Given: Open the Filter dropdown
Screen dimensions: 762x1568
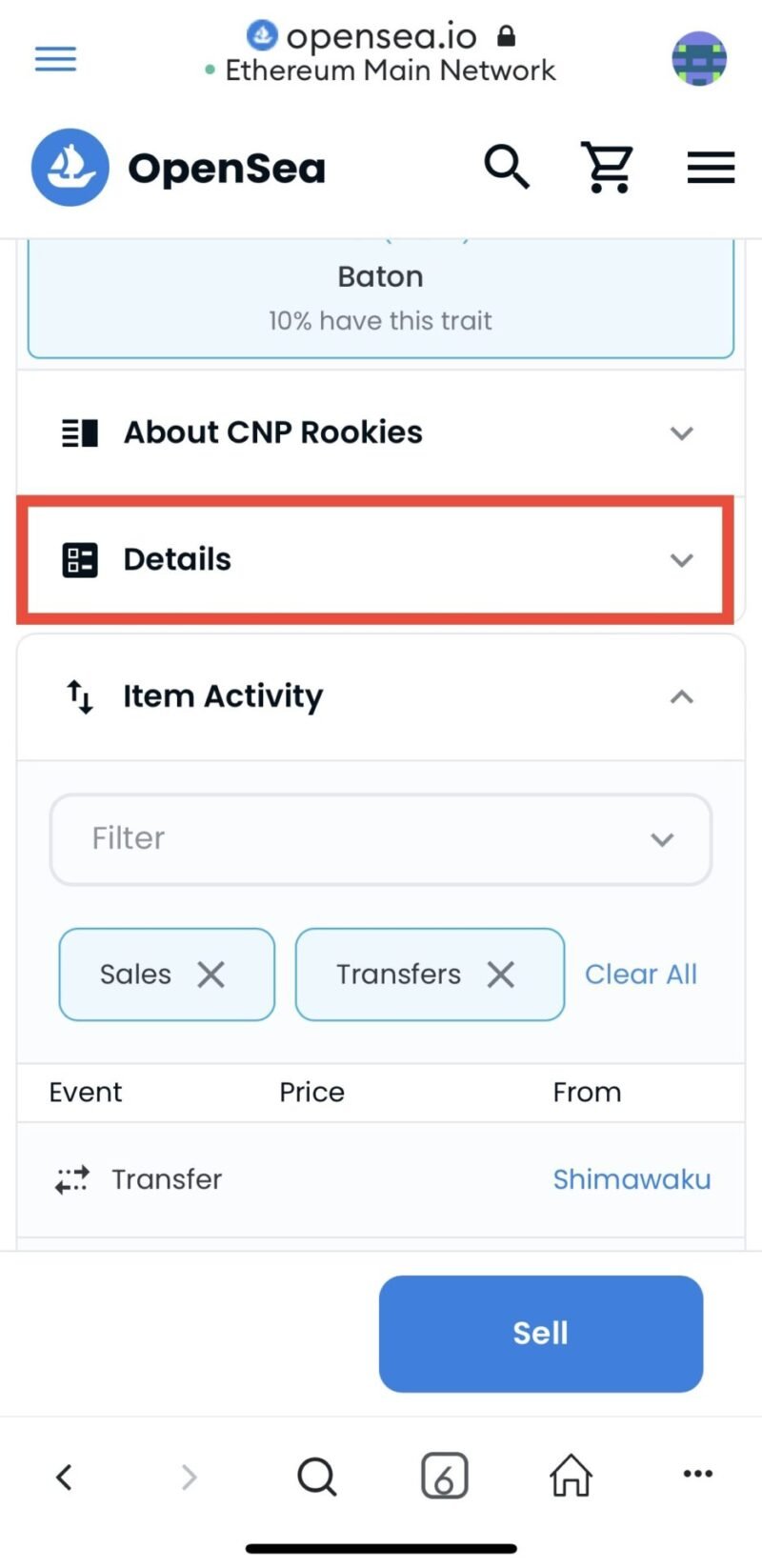Looking at the screenshot, I should (381, 838).
